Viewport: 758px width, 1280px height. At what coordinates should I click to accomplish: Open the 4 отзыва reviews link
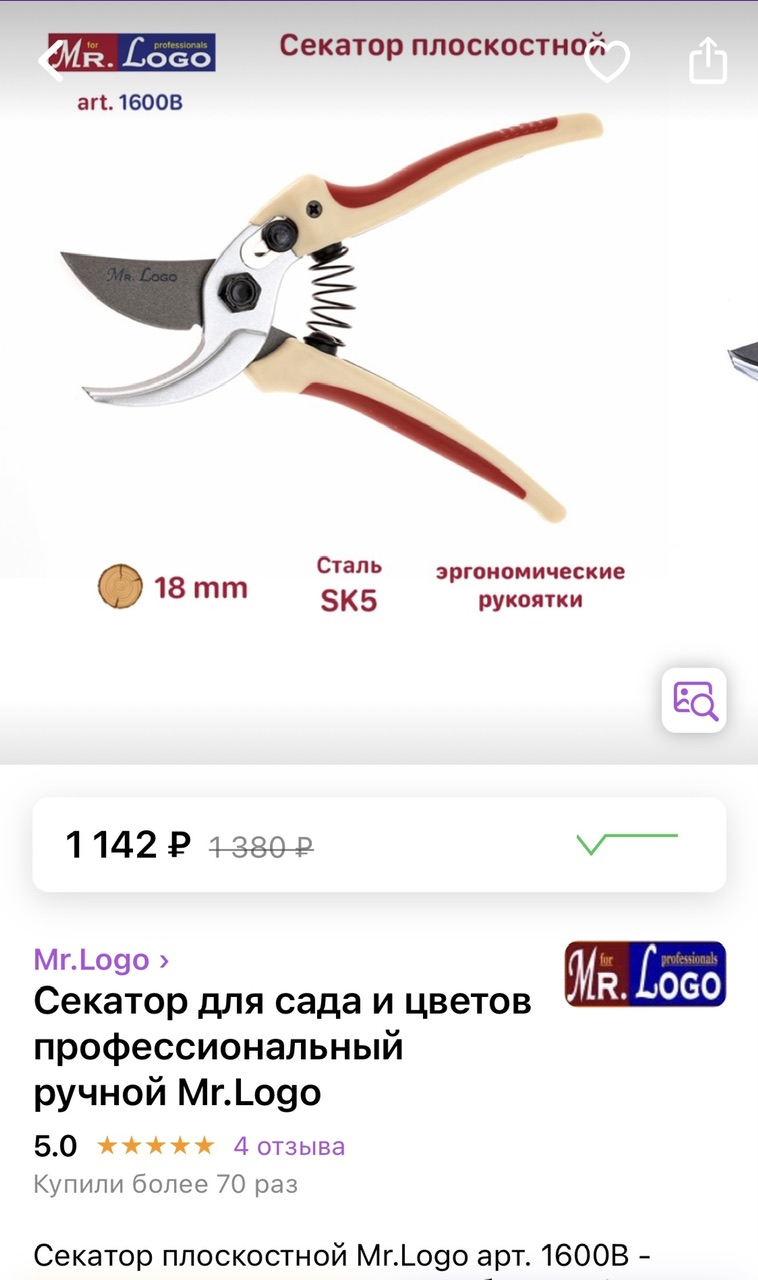[289, 1146]
